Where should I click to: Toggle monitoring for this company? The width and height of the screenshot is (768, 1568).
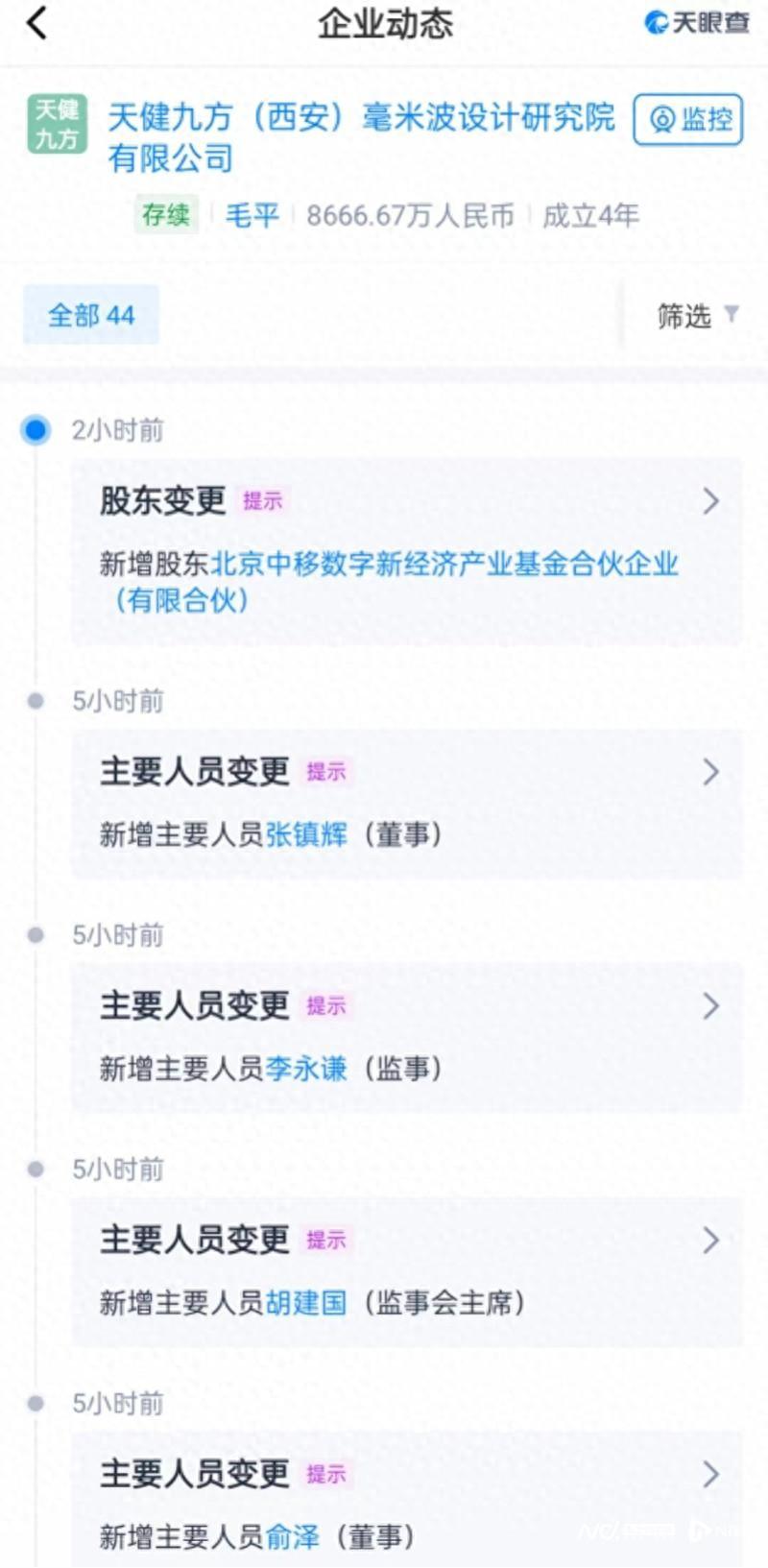687,120
